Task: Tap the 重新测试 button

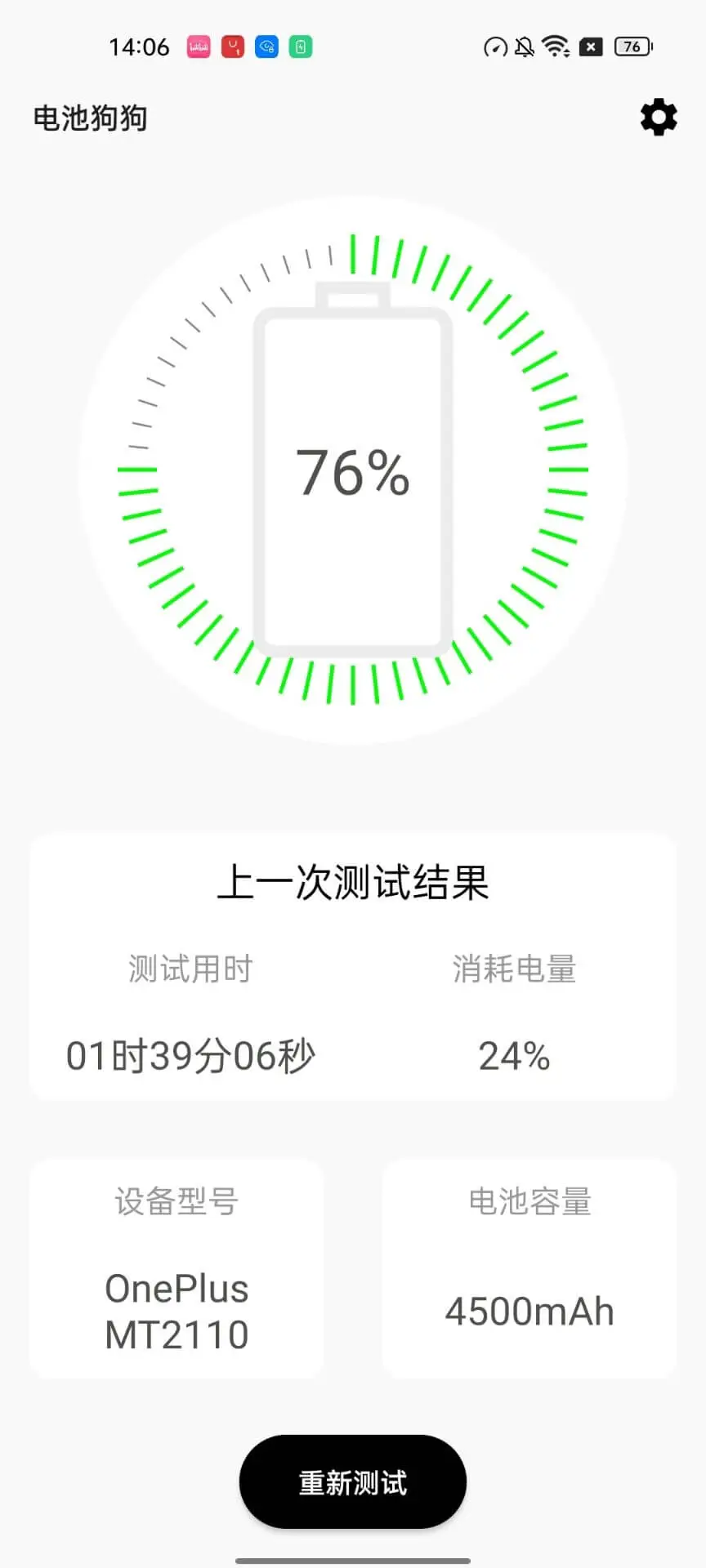Action: 353,1482
